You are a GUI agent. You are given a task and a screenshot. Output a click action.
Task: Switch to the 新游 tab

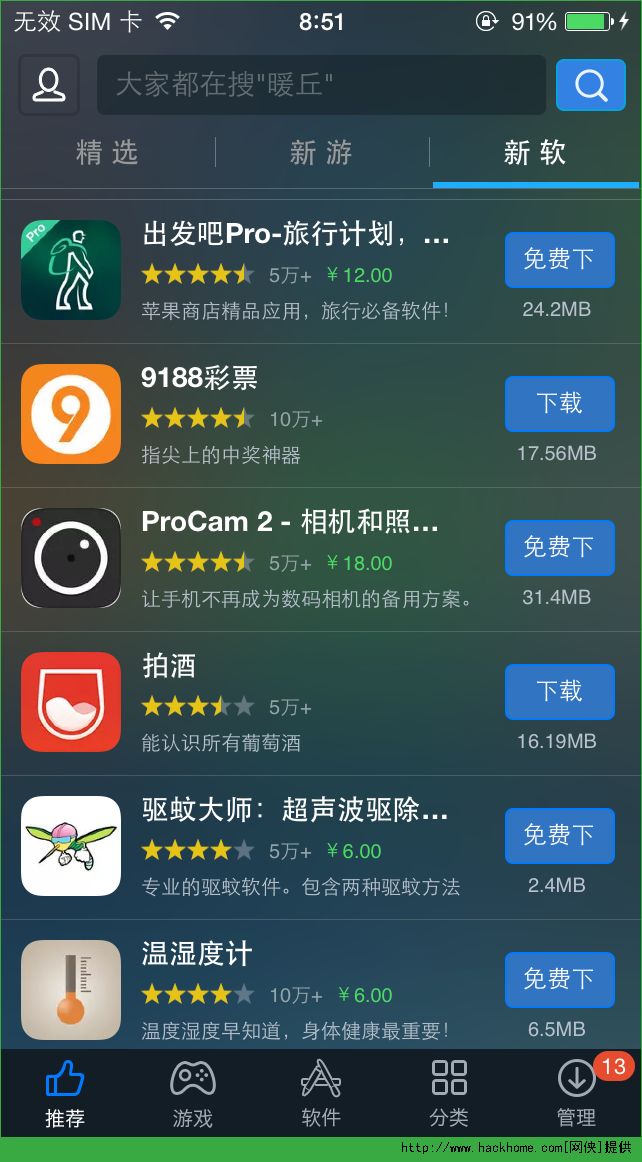click(321, 153)
